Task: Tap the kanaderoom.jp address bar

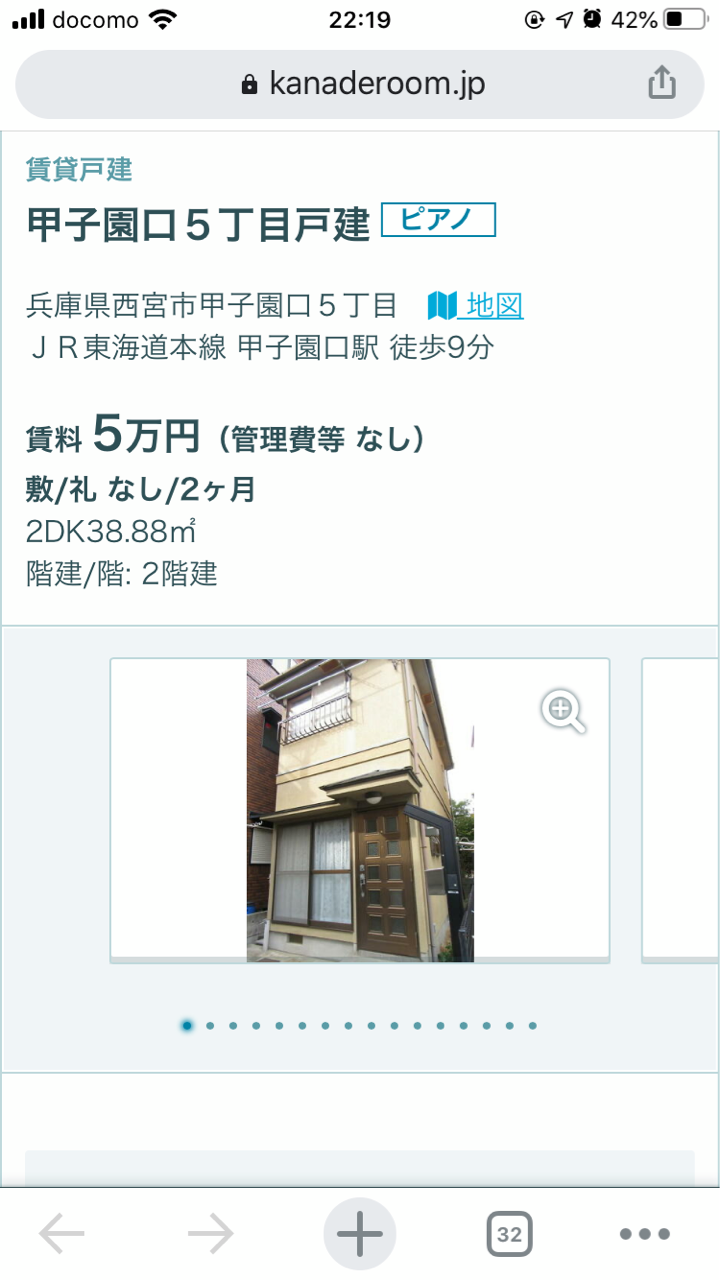Action: click(360, 84)
